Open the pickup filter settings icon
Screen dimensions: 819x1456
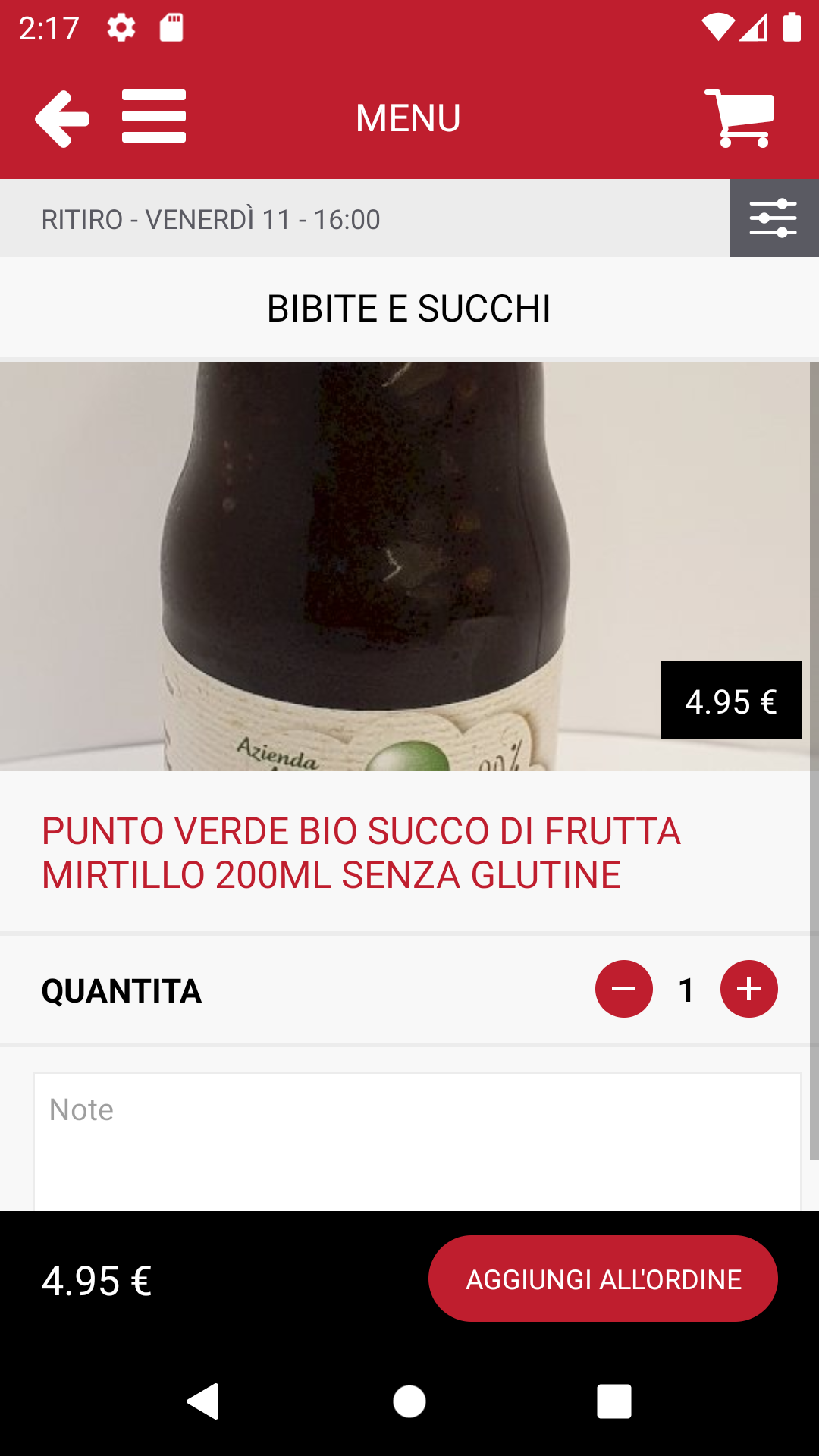(773, 218)
